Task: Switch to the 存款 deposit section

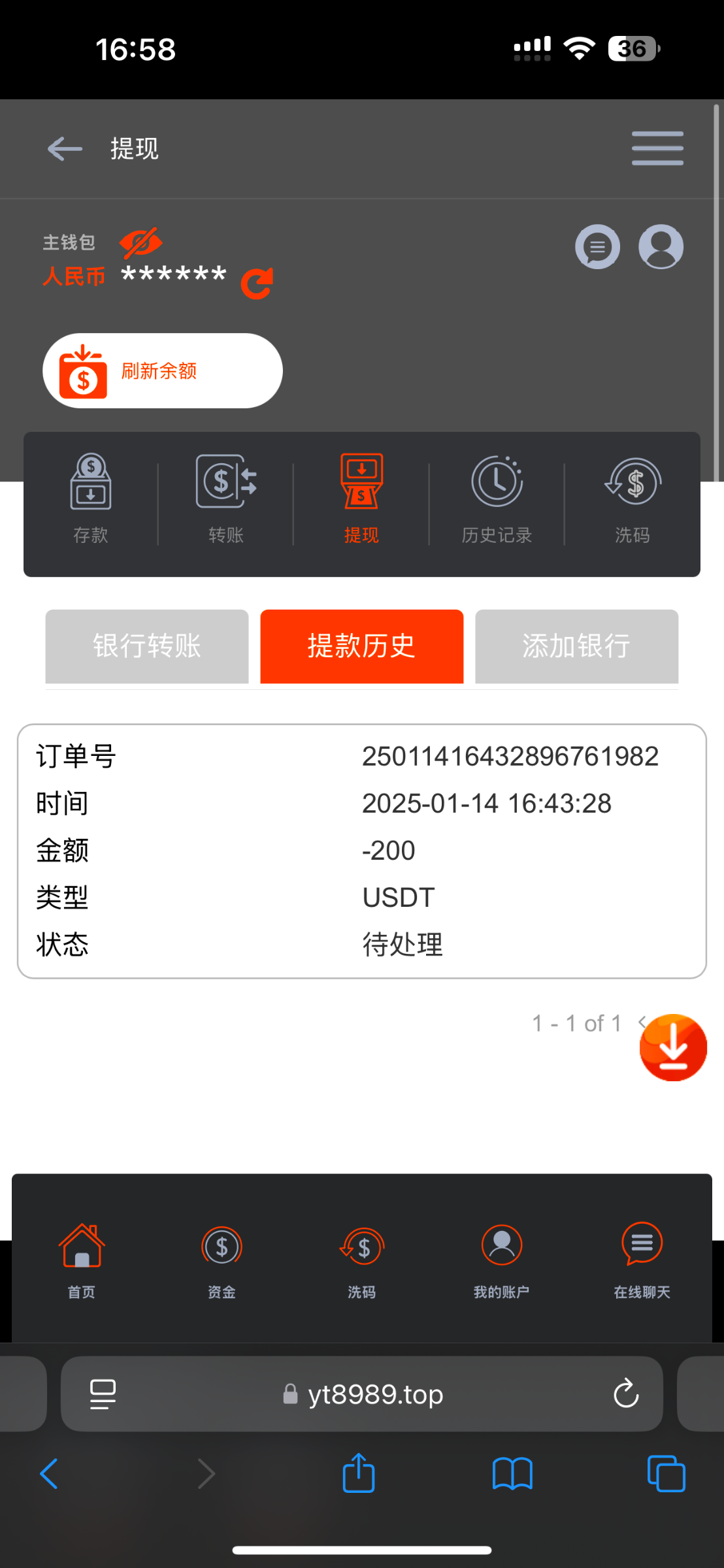Action: click(x=91, y=500)
